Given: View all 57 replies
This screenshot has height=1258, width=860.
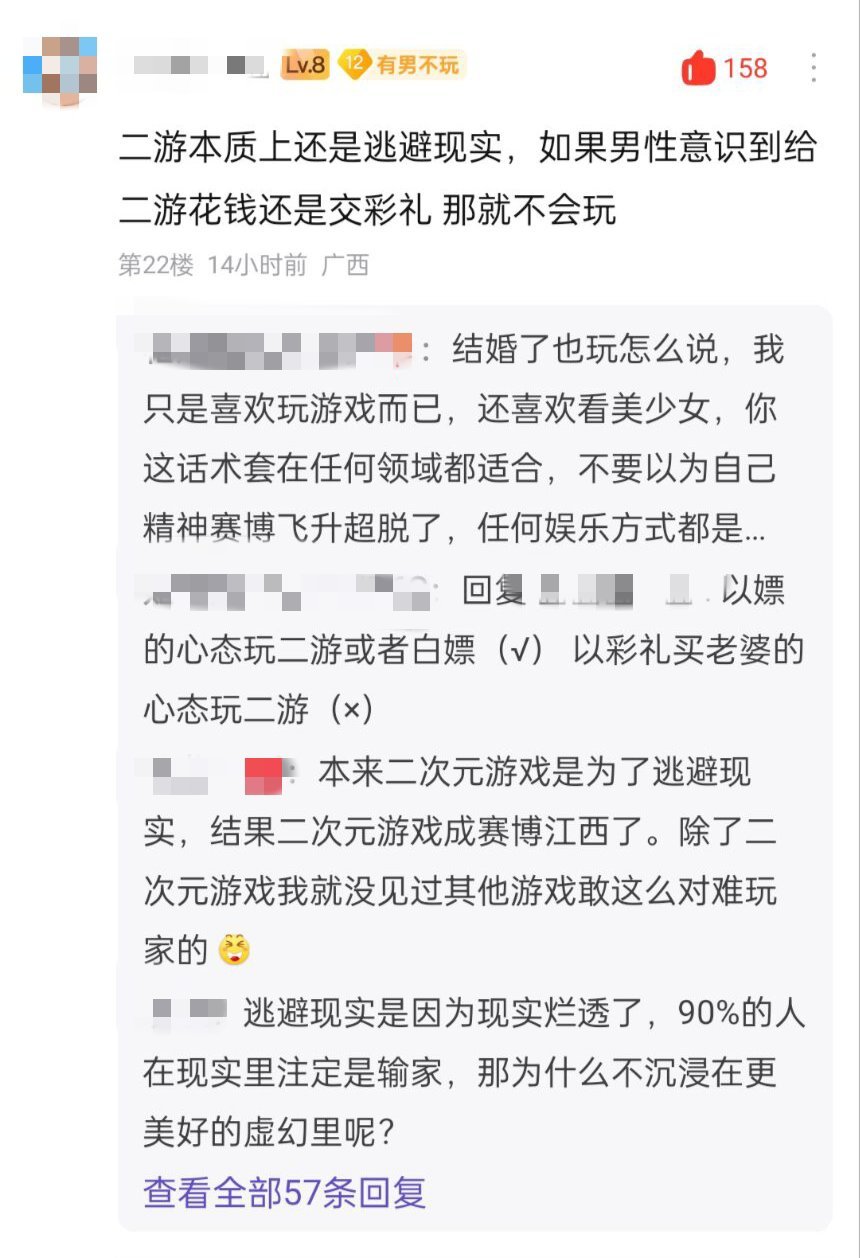Looking at the screenshot, I should tap(285, 1192).
